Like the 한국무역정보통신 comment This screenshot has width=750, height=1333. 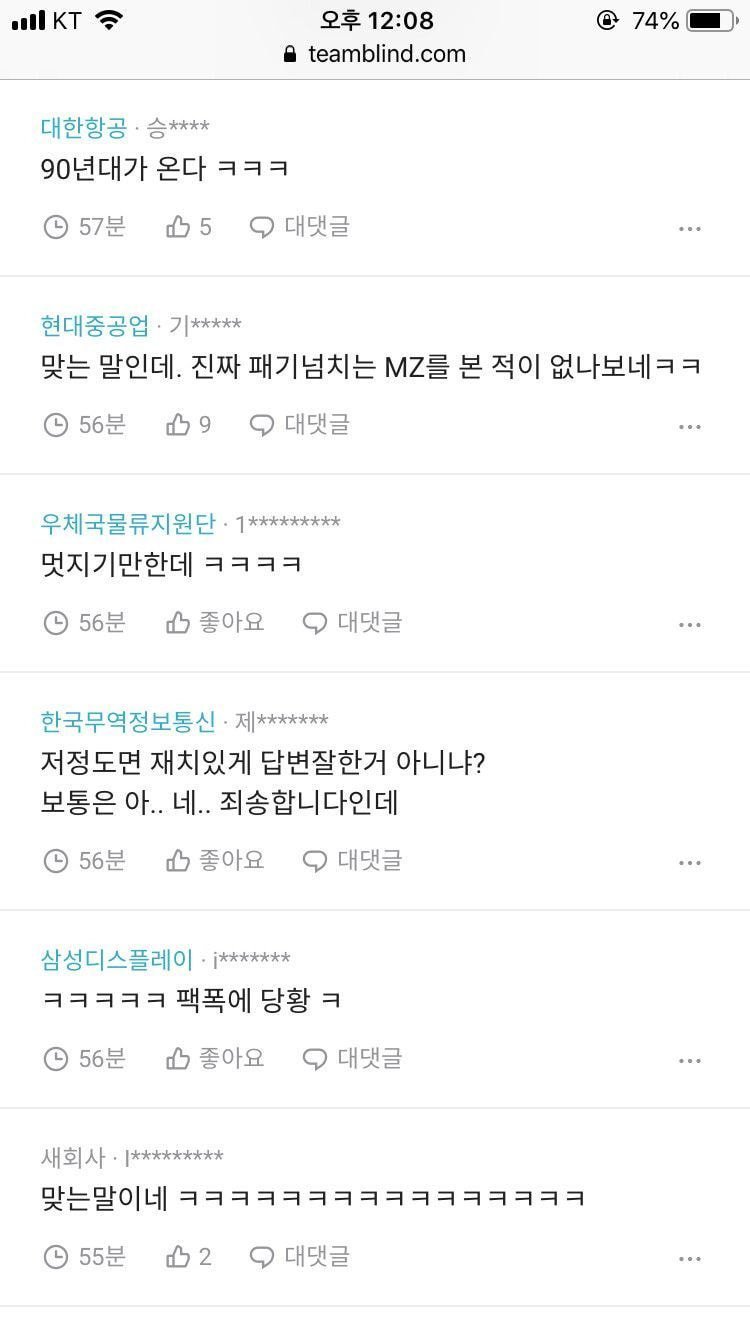(215, 861)
